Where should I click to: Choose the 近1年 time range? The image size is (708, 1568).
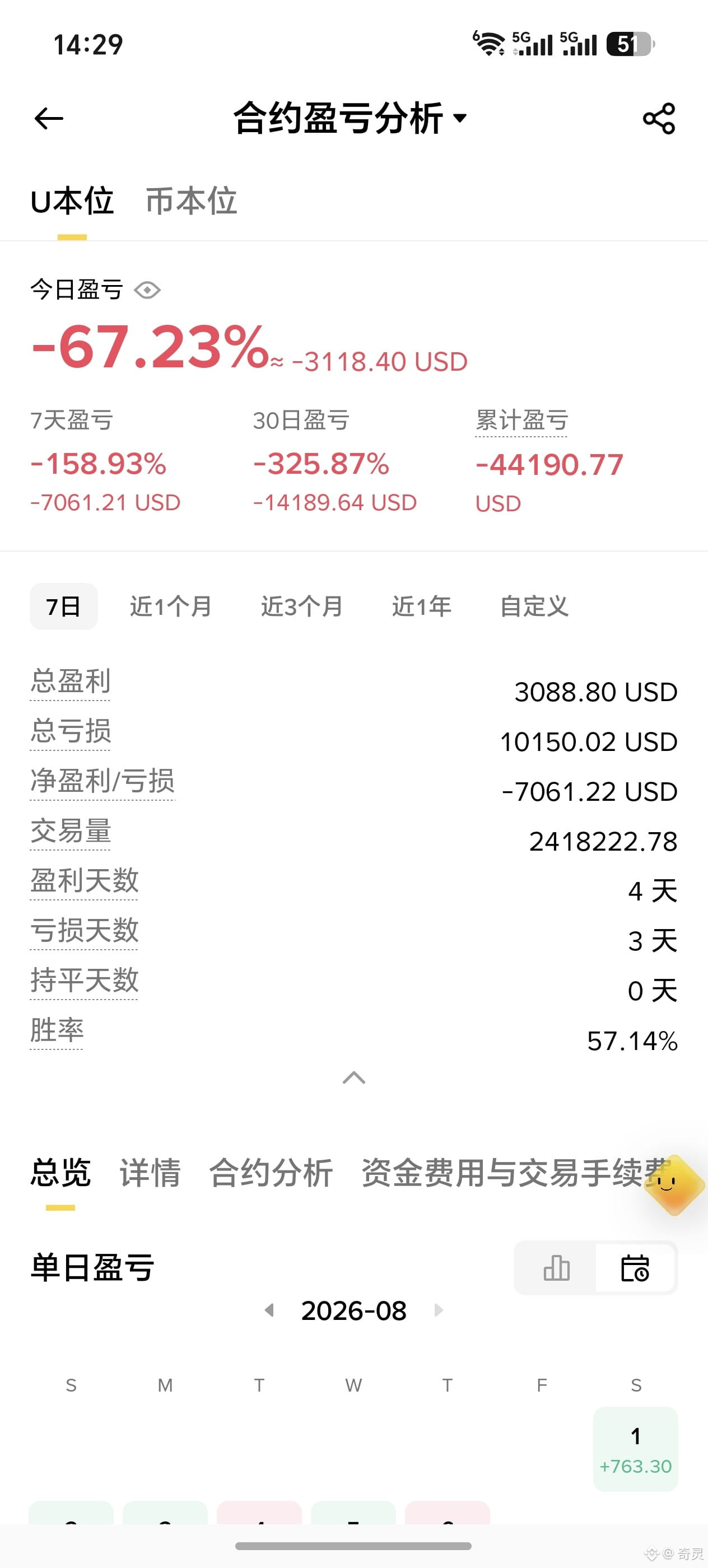tap(422, 606)
